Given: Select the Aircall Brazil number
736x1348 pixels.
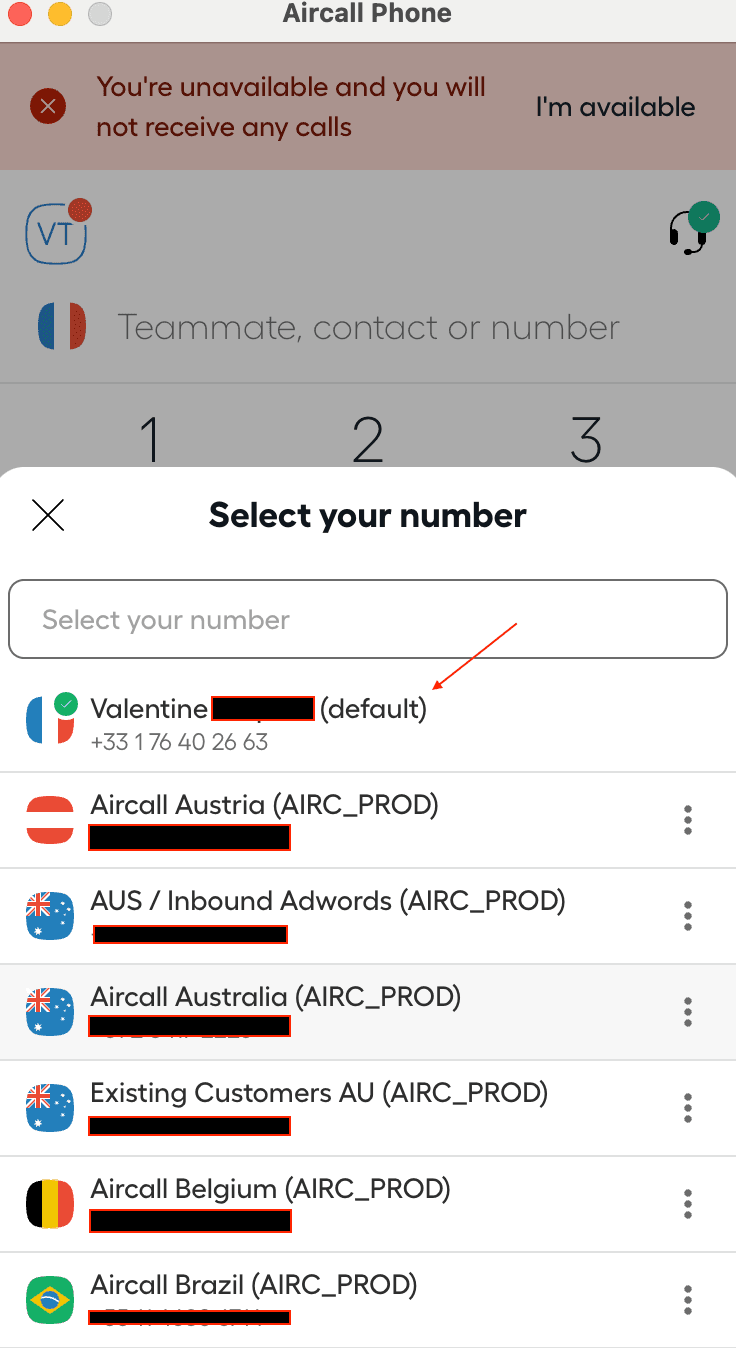Looking at the screenshot, I should click(253, 1299).
